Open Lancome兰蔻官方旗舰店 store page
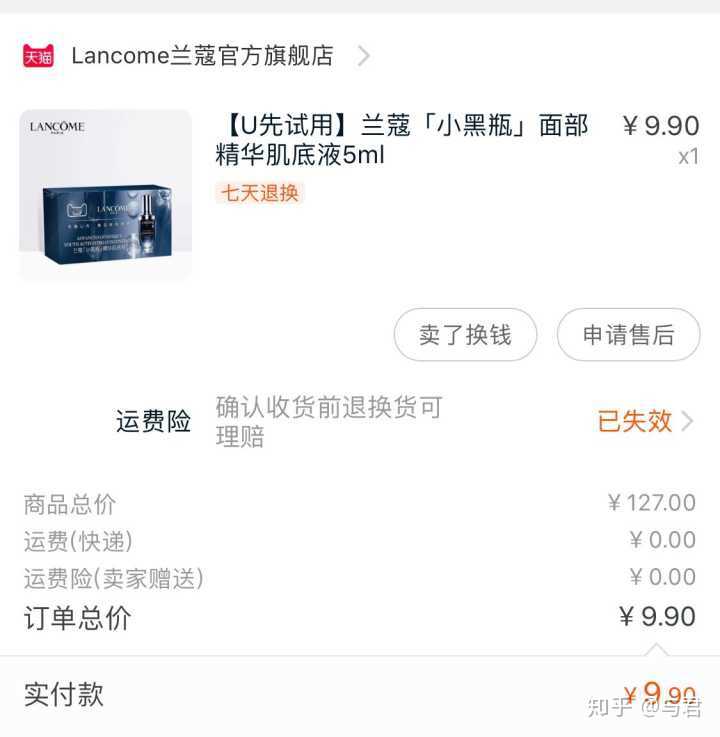The height and width of the screenshot is (737, 720). (x=202, y=56)
